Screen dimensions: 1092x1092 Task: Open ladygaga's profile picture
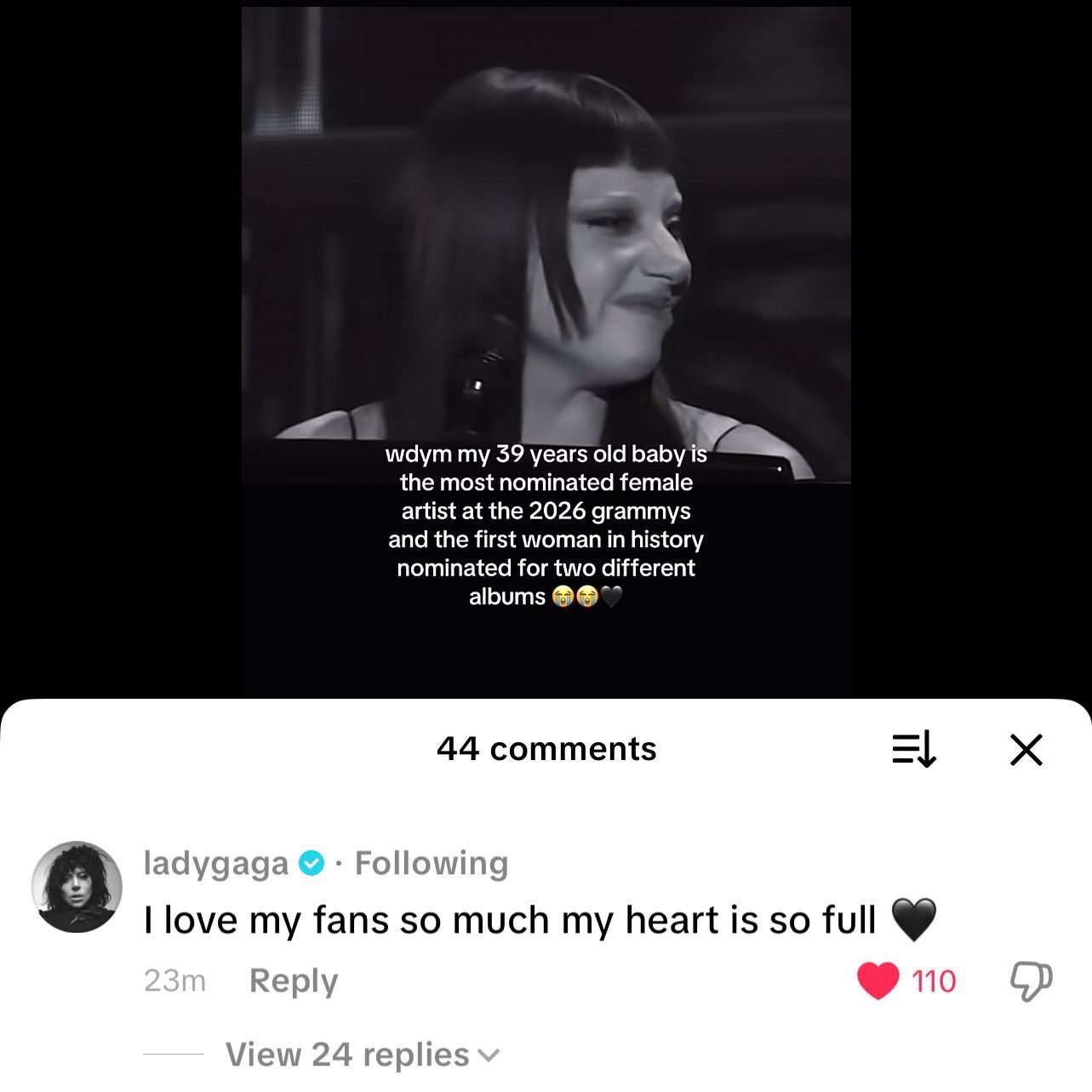pos(77,887)
